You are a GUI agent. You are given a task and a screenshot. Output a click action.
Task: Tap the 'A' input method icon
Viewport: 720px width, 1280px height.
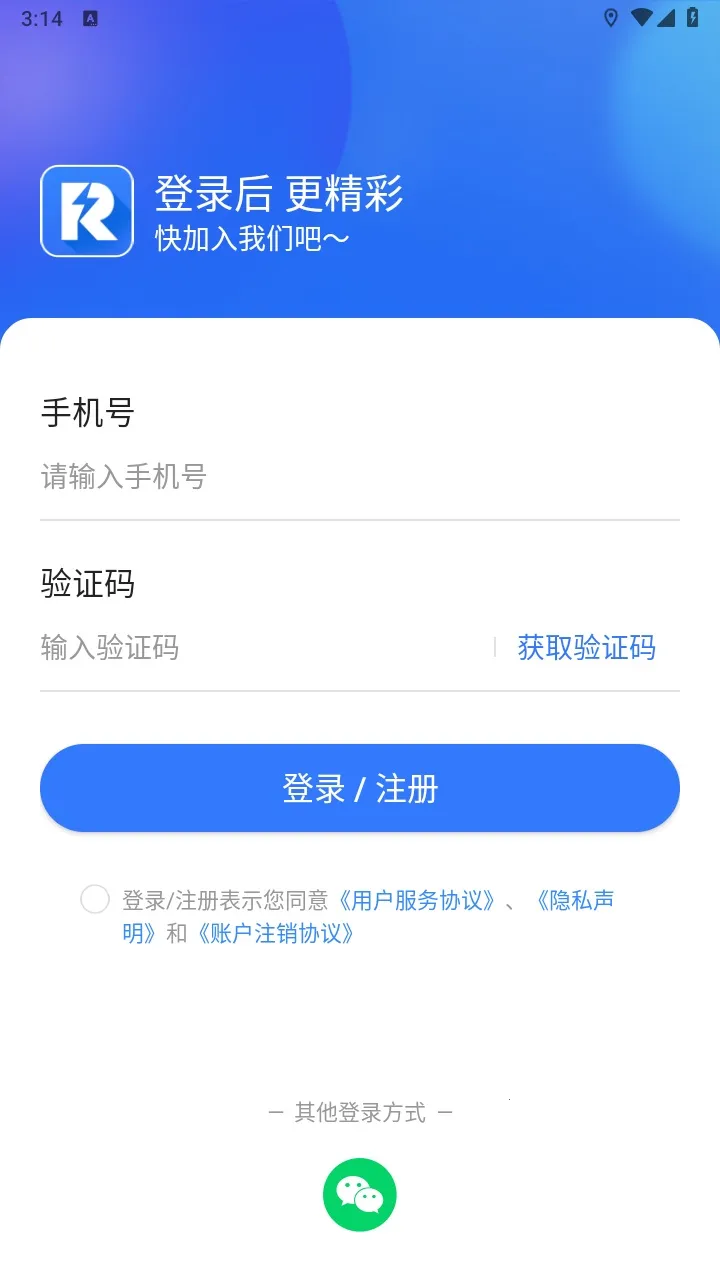[91, 17]
